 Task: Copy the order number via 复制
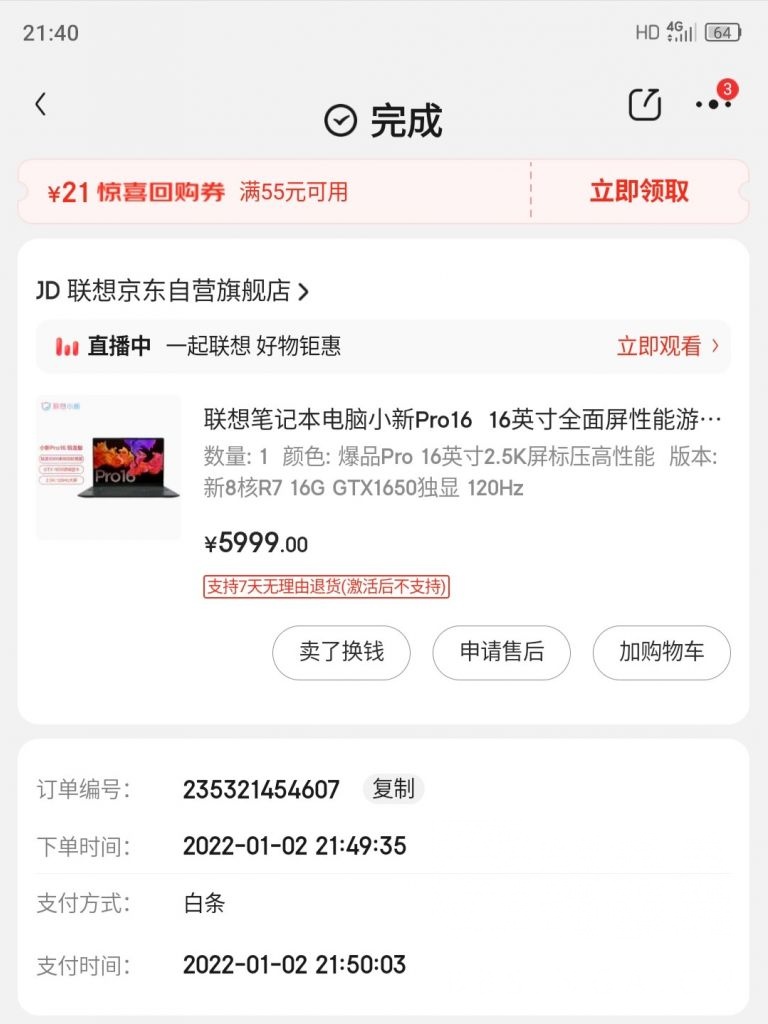[394, 789]
